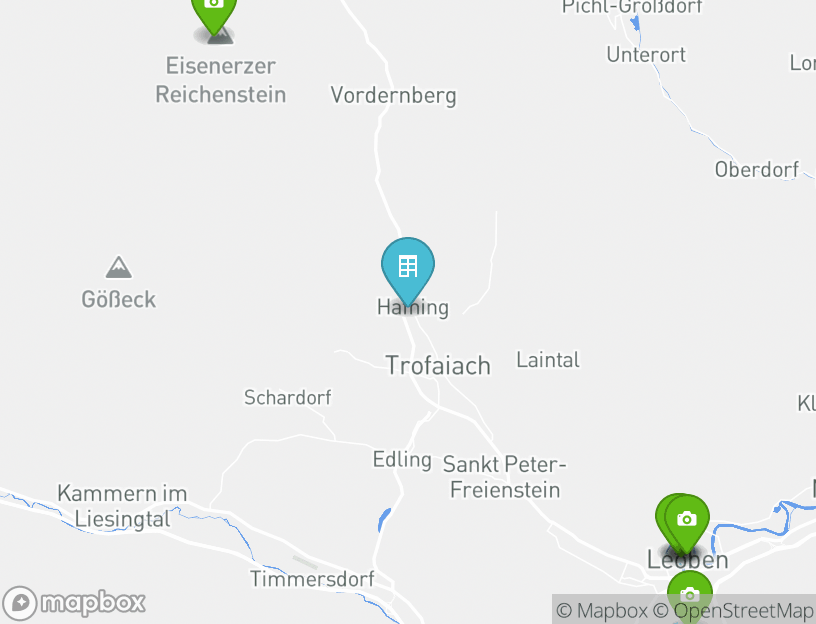Open the © OpenStreetMap attribution link
Viewport: 816px width, 624px height.
pos(734,610)
